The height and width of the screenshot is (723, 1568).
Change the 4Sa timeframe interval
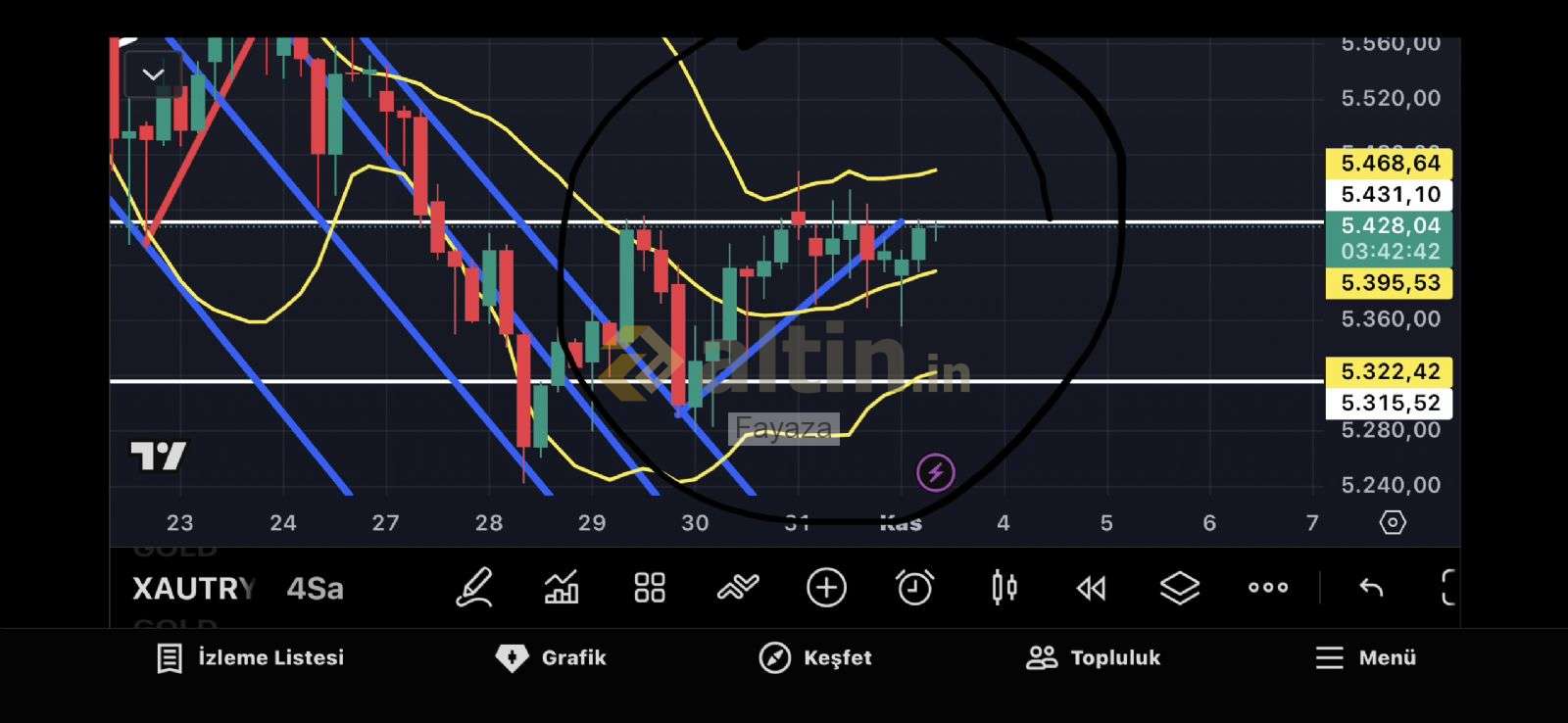[315, 588]
